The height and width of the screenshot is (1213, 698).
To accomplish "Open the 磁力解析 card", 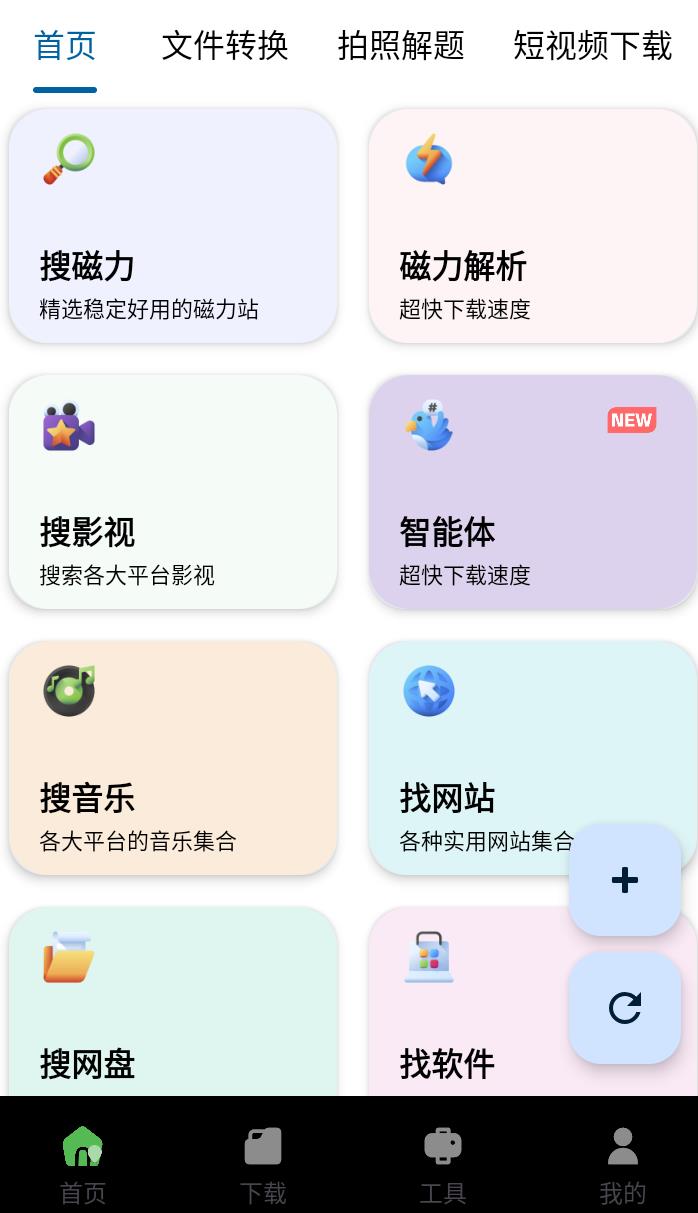I will click(532, 226).
